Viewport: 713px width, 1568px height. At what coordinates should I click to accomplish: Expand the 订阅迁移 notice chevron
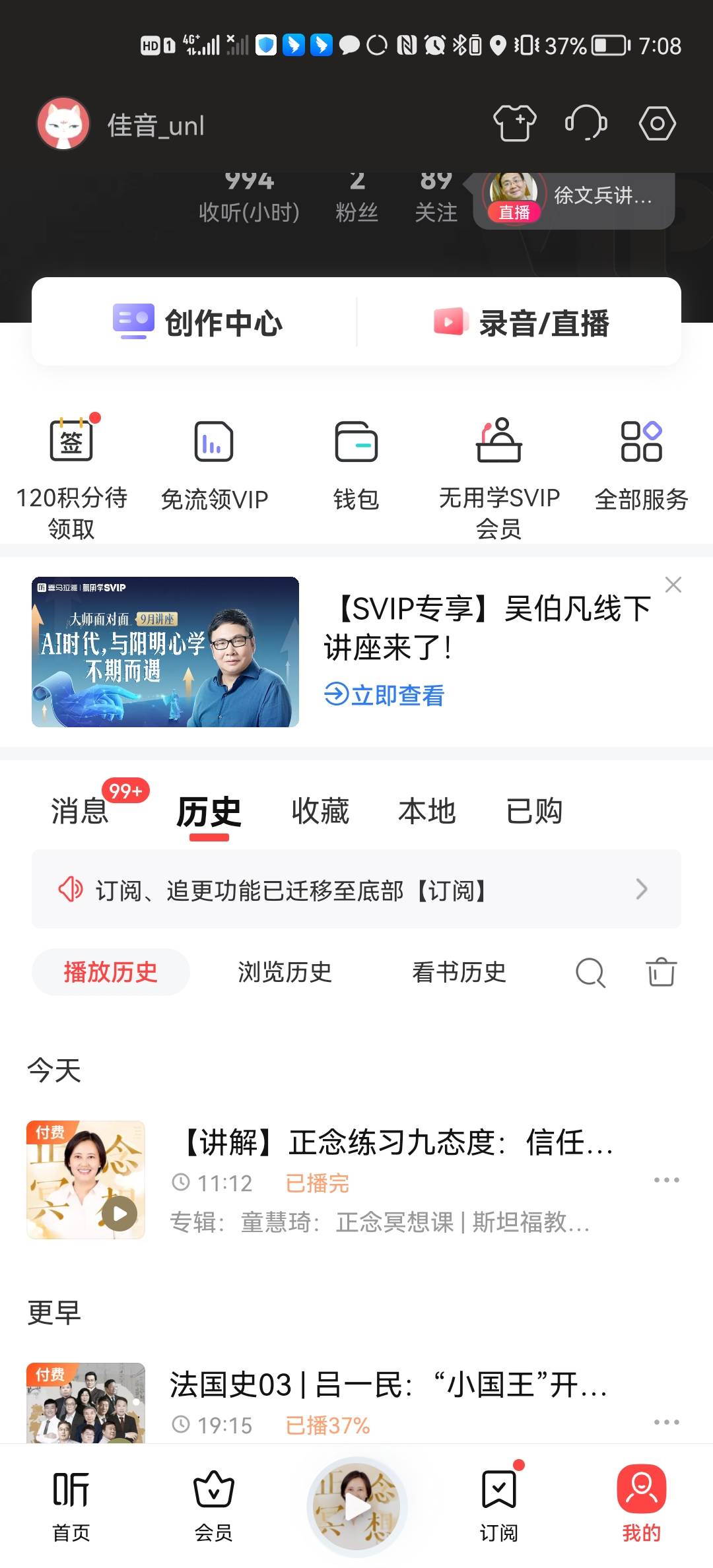(641, 890)
